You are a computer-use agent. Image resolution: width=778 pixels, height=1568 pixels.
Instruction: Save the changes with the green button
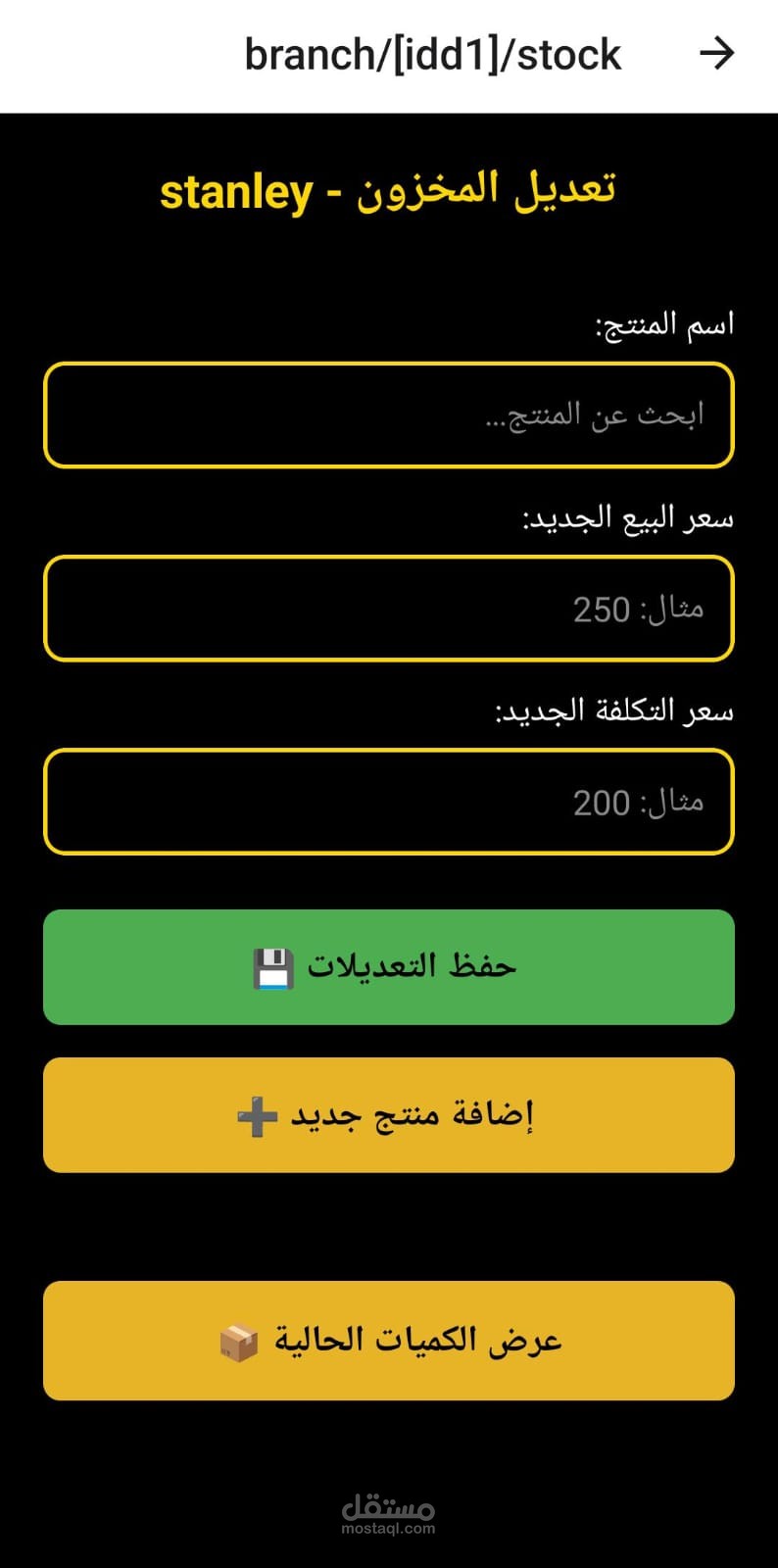(x=389, y=967)
